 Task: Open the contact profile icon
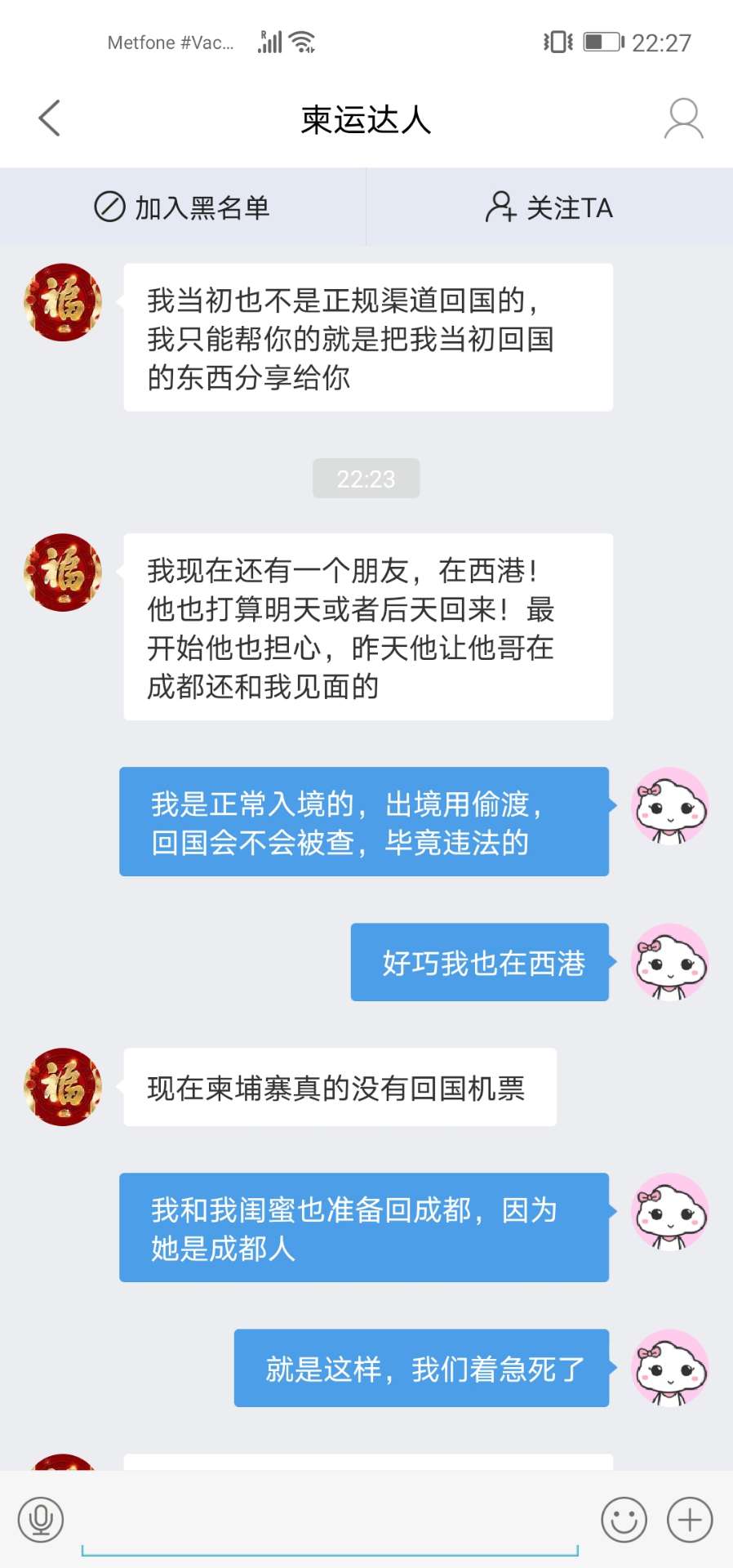[683, 119]
